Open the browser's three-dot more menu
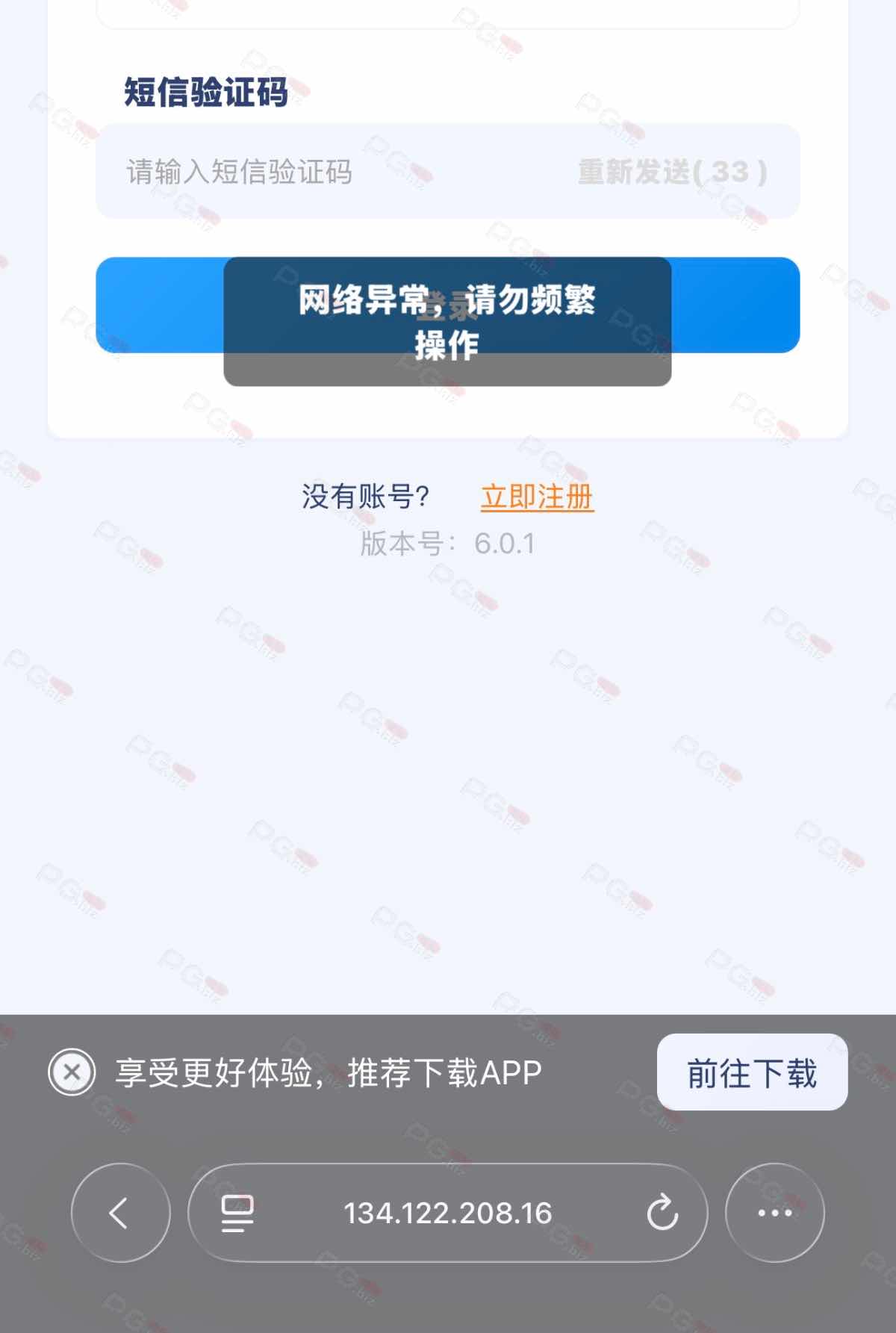The width and height of the screenshot is (896, 1333). click(774, 1213)
